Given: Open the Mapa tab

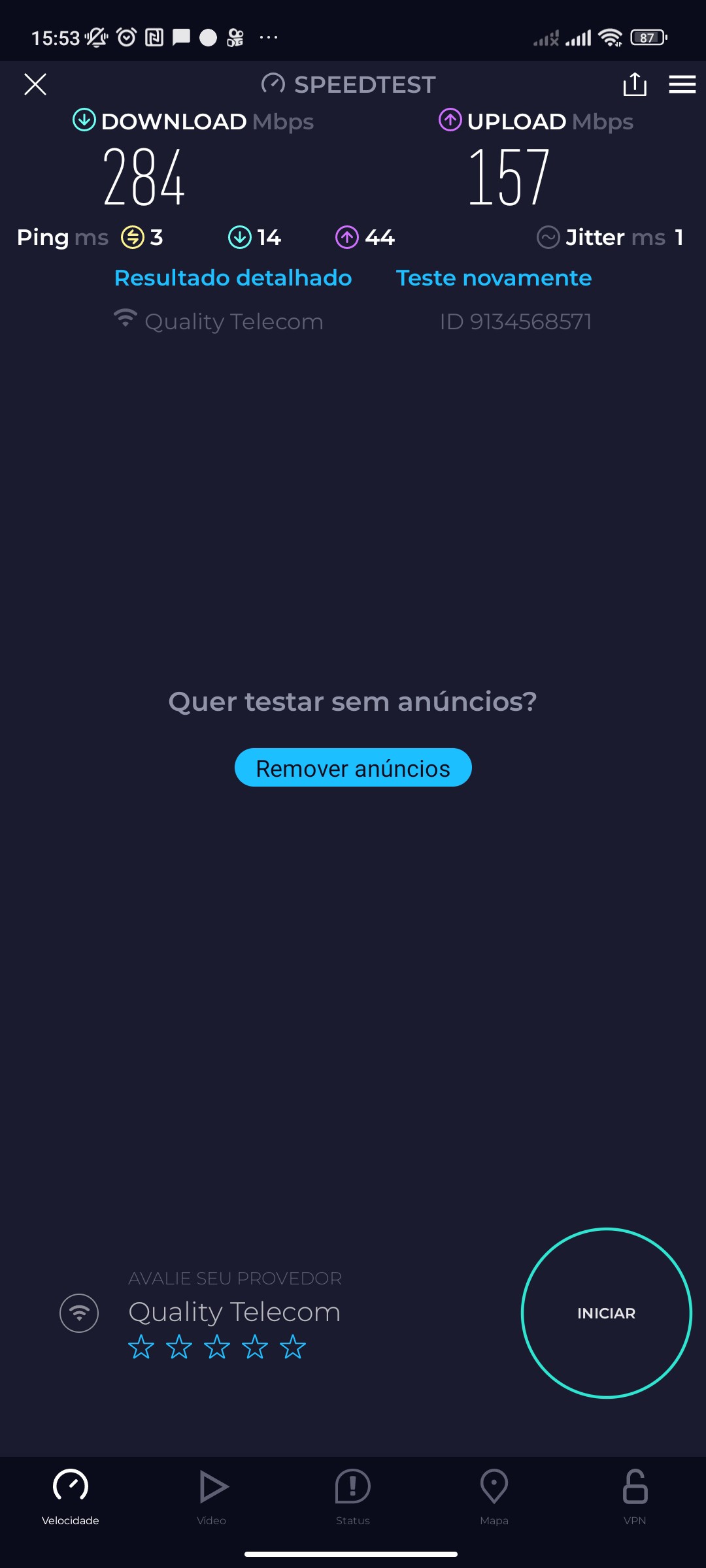Looking at the screenshot, I should pyautogui.click(x=494, y=1496).
